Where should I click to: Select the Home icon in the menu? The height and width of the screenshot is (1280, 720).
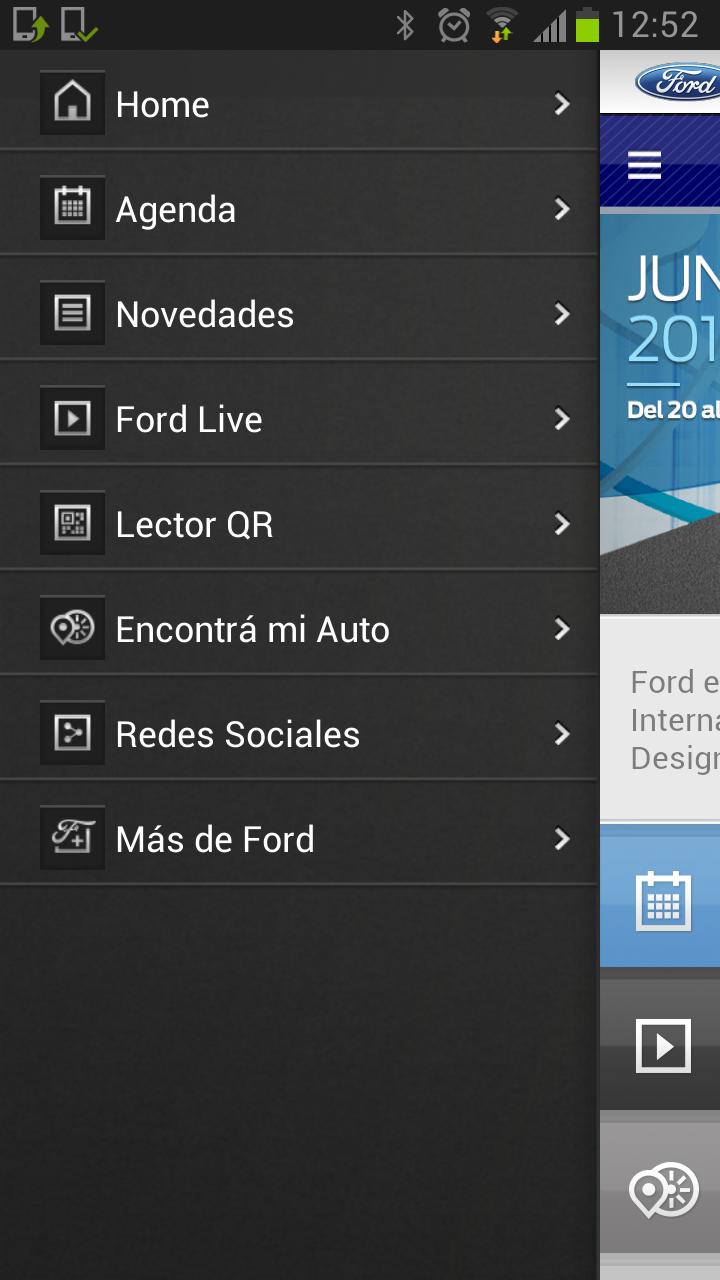71,104
